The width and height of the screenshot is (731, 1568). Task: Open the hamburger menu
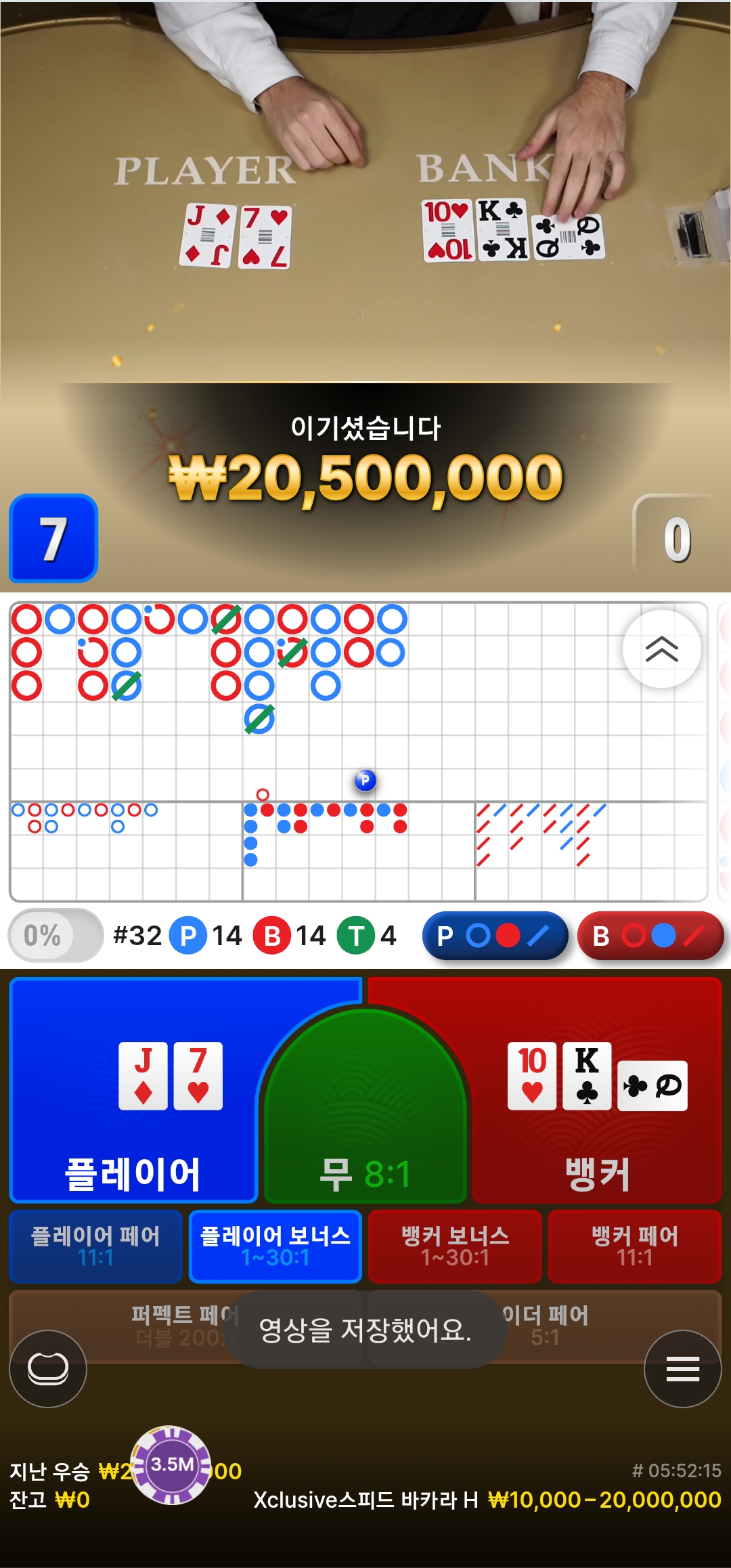(x=682, y=1369)
